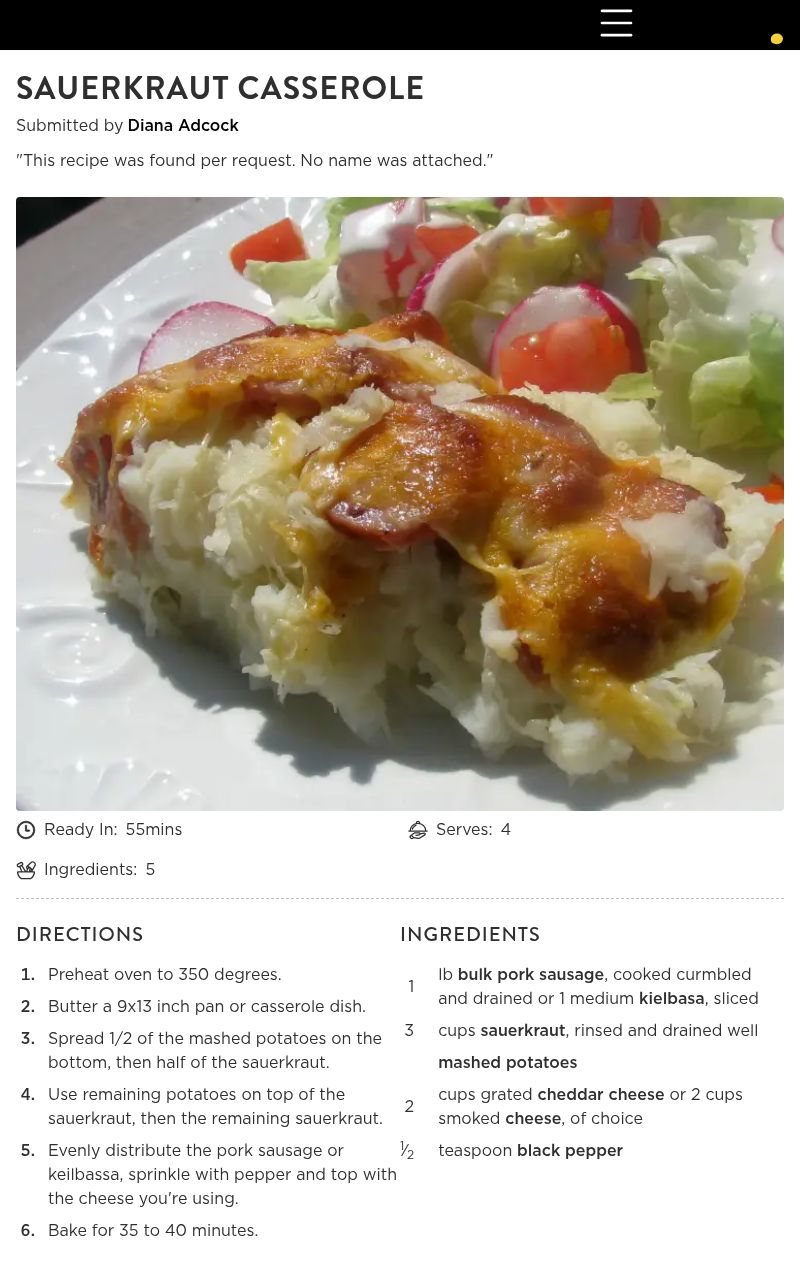Open the bulk pork sausage ingredient link

[530, 975]
